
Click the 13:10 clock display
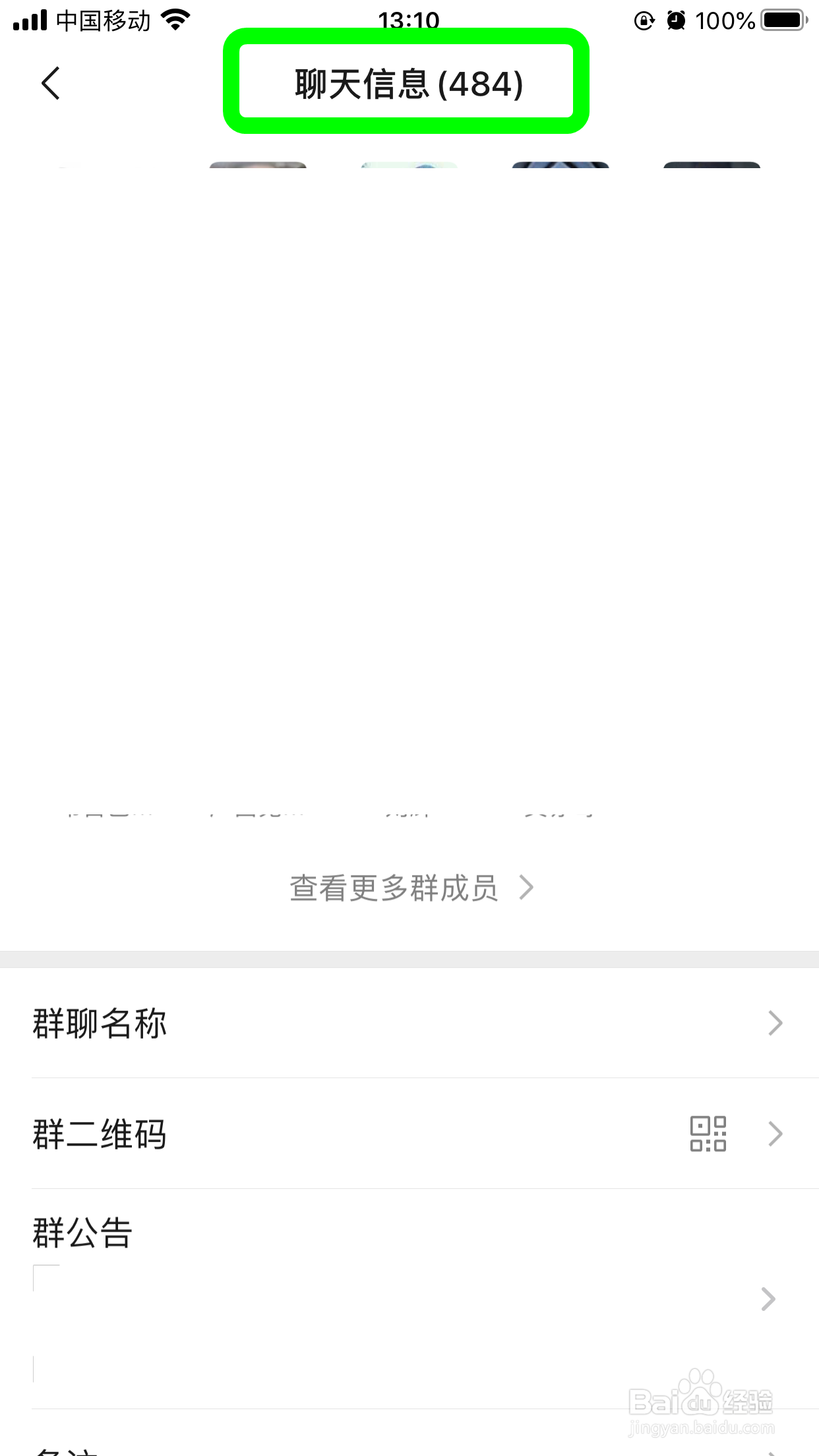(x=409, y=20)
